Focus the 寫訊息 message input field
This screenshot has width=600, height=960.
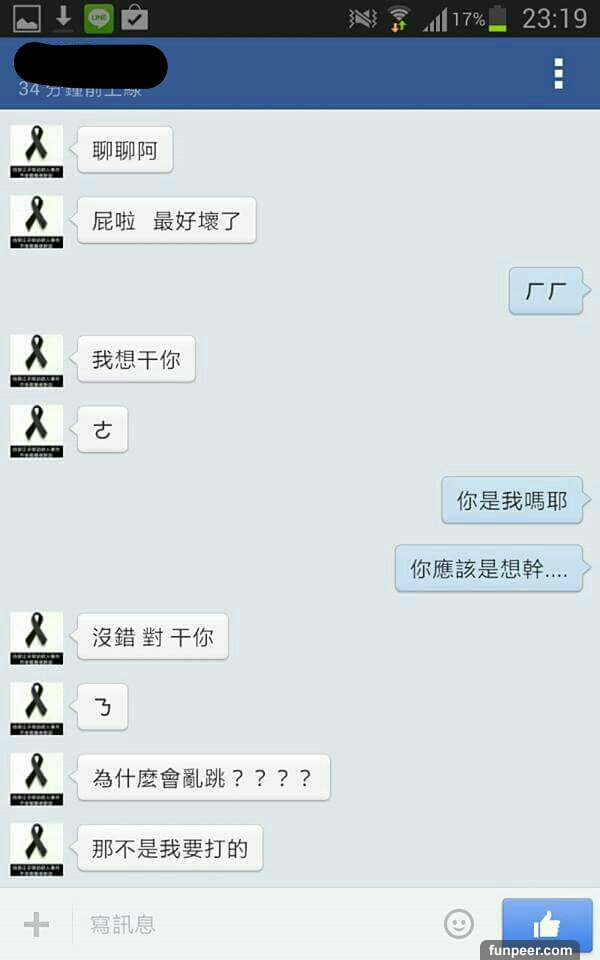pos(250,924)
